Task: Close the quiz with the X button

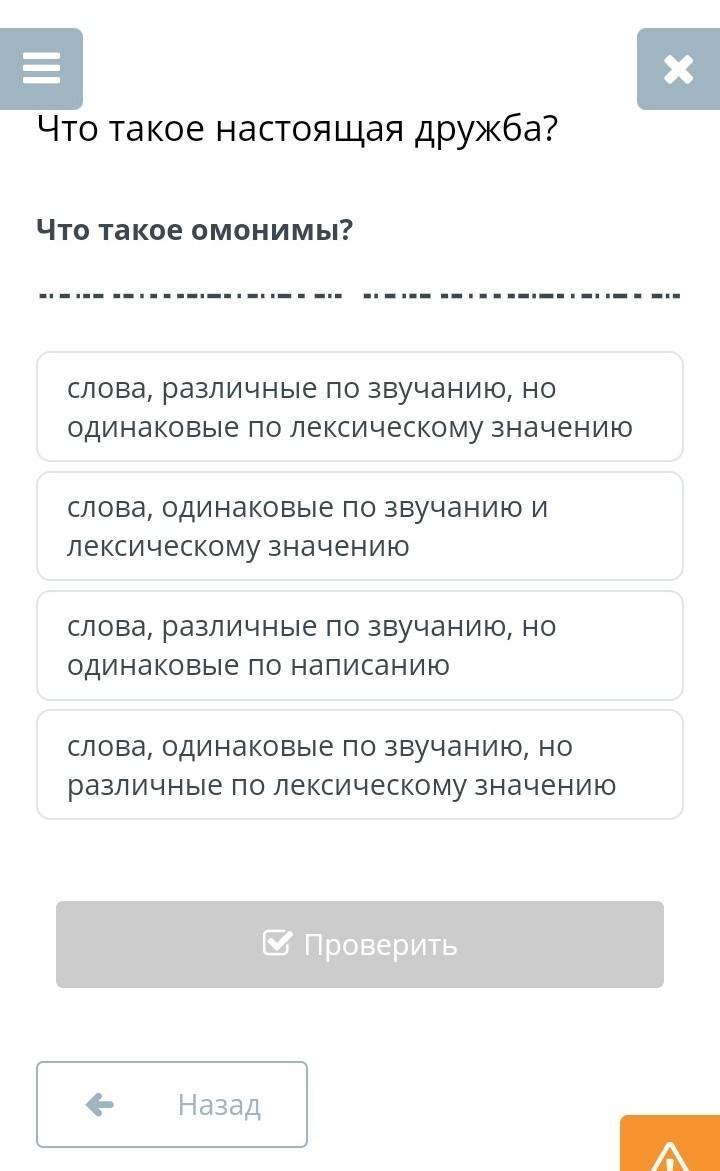Action: [x=678, y=69]
